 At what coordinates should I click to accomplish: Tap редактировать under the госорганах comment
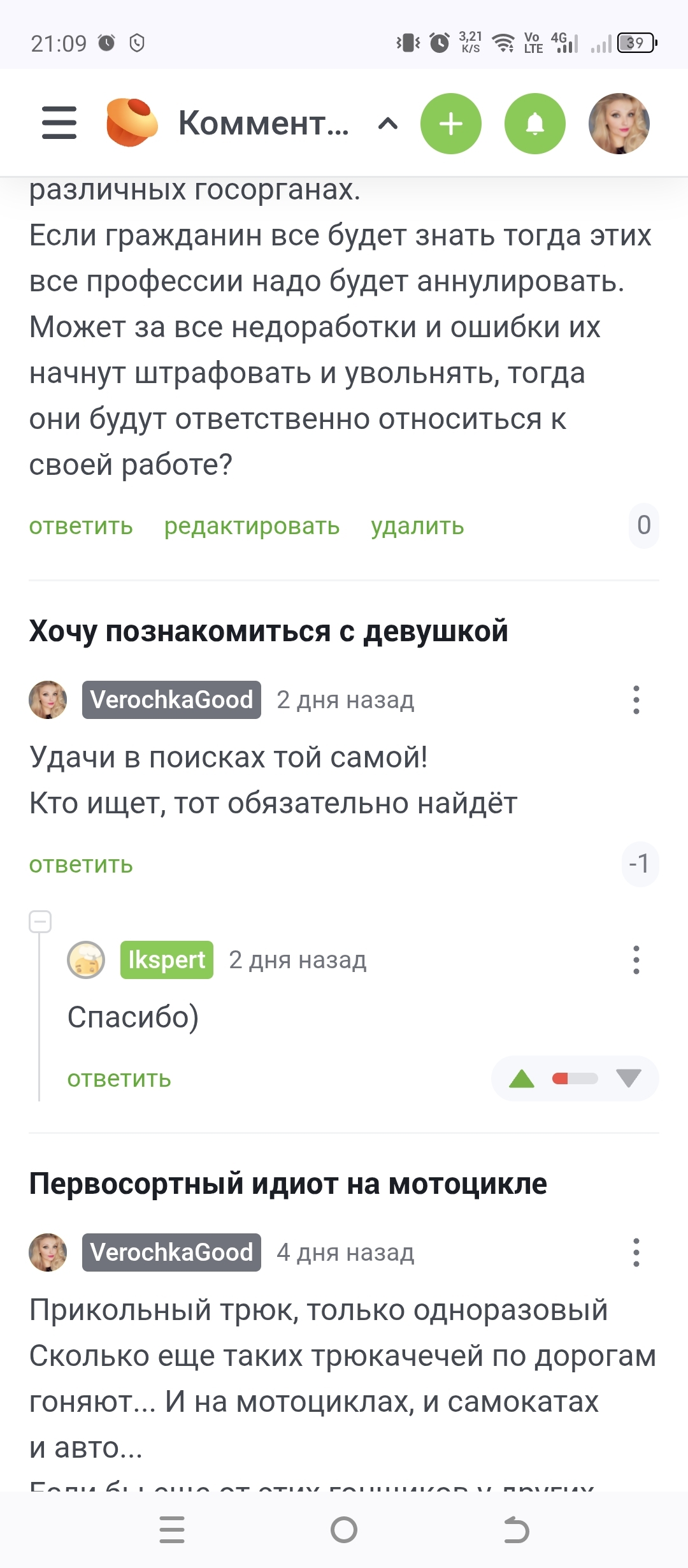[252, 526]
